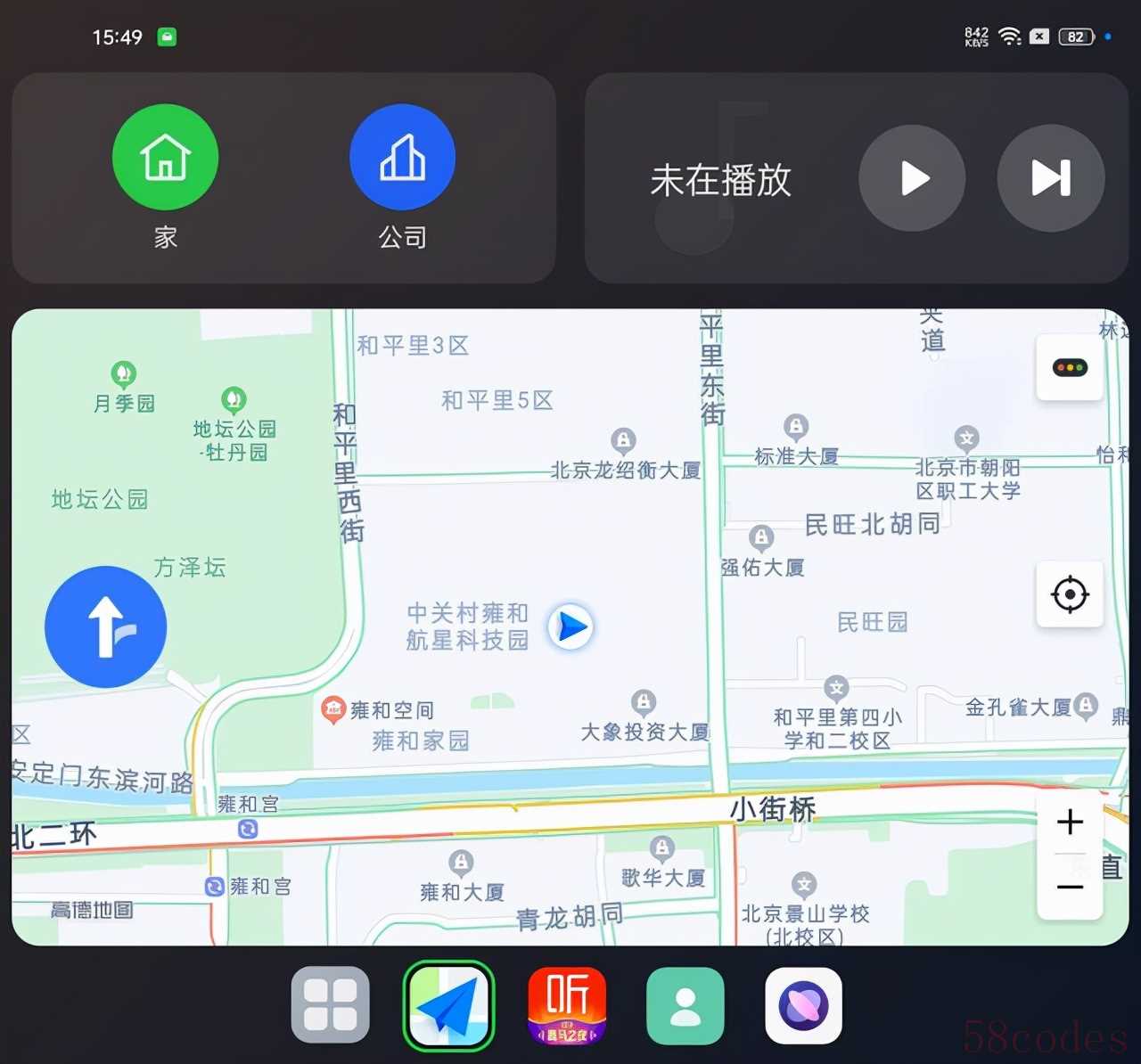
Task: Navigate to 家 (home) shortcut
Action: pyautogui.click(x=165, y=158)
